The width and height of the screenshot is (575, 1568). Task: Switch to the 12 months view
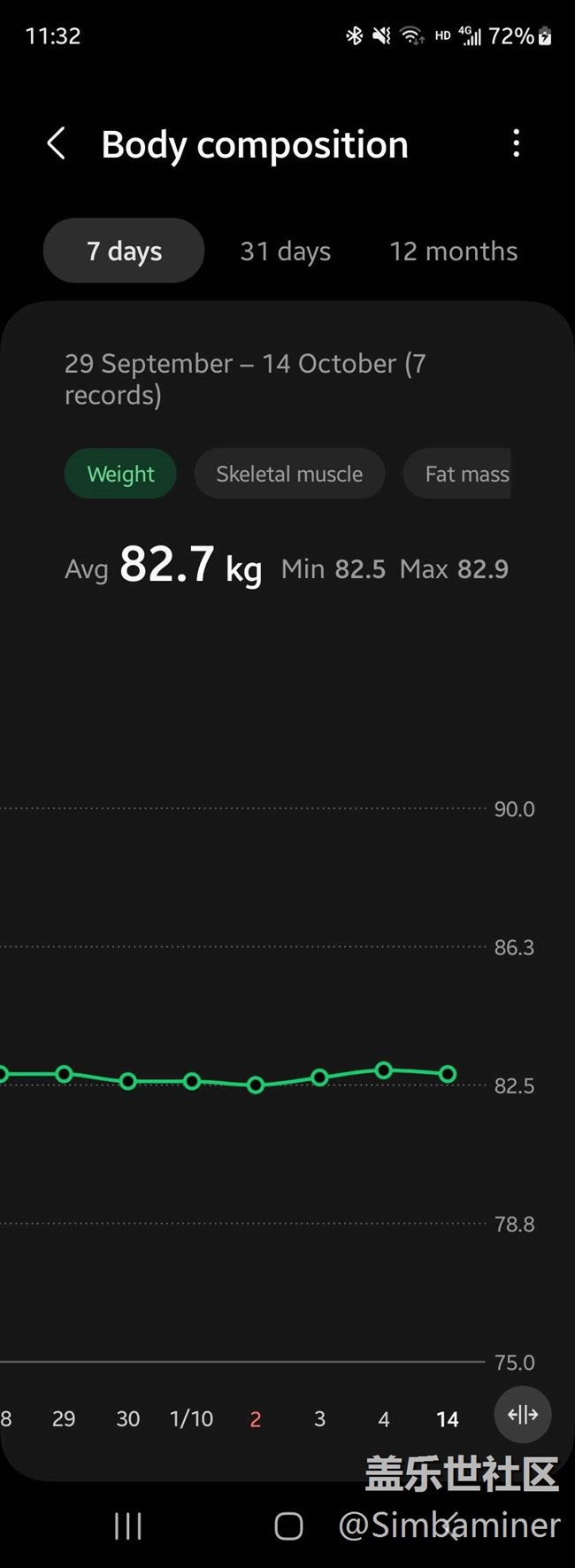(453, 251)
